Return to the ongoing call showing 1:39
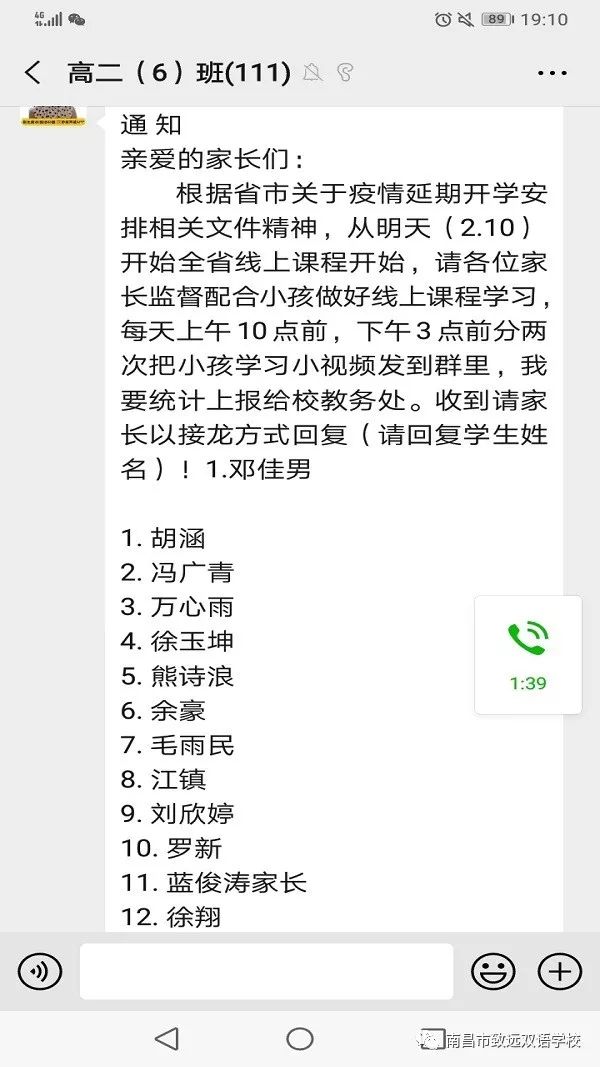600x1067 pixels. pos(528,655)
